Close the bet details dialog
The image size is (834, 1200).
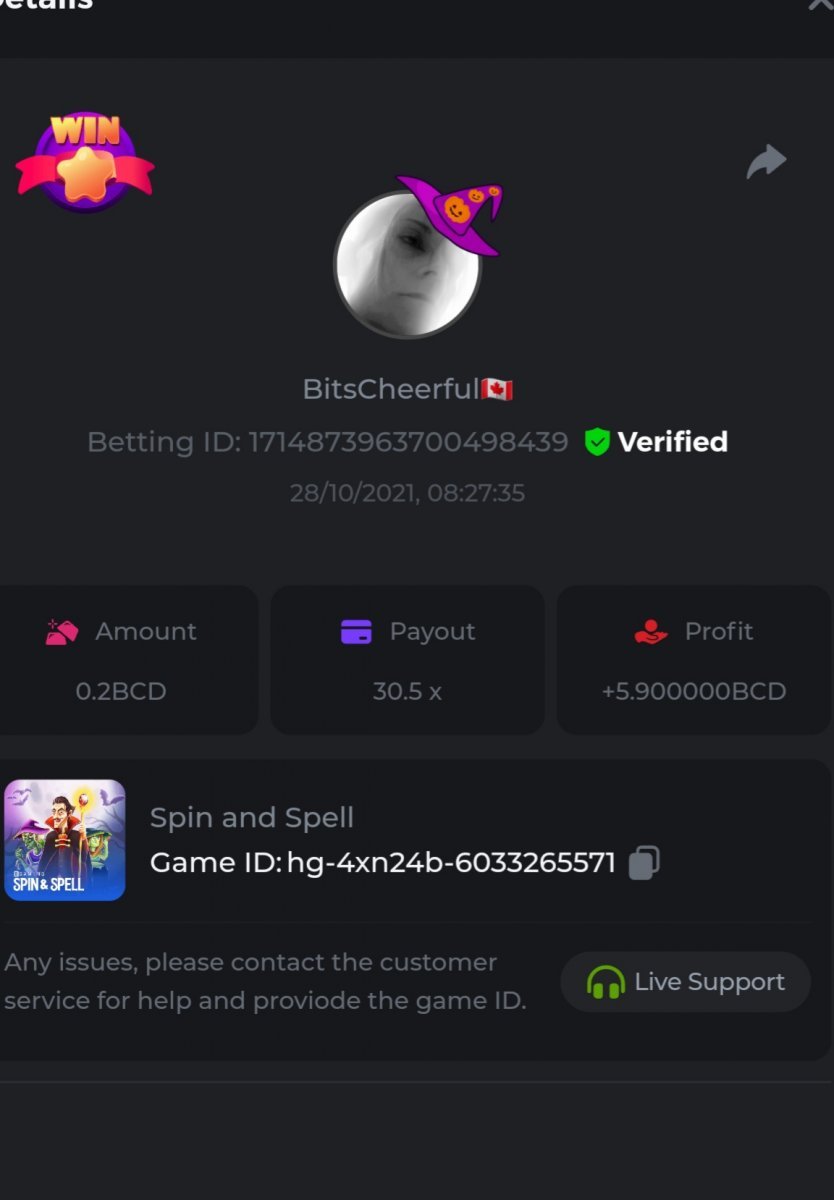point(822,4)
